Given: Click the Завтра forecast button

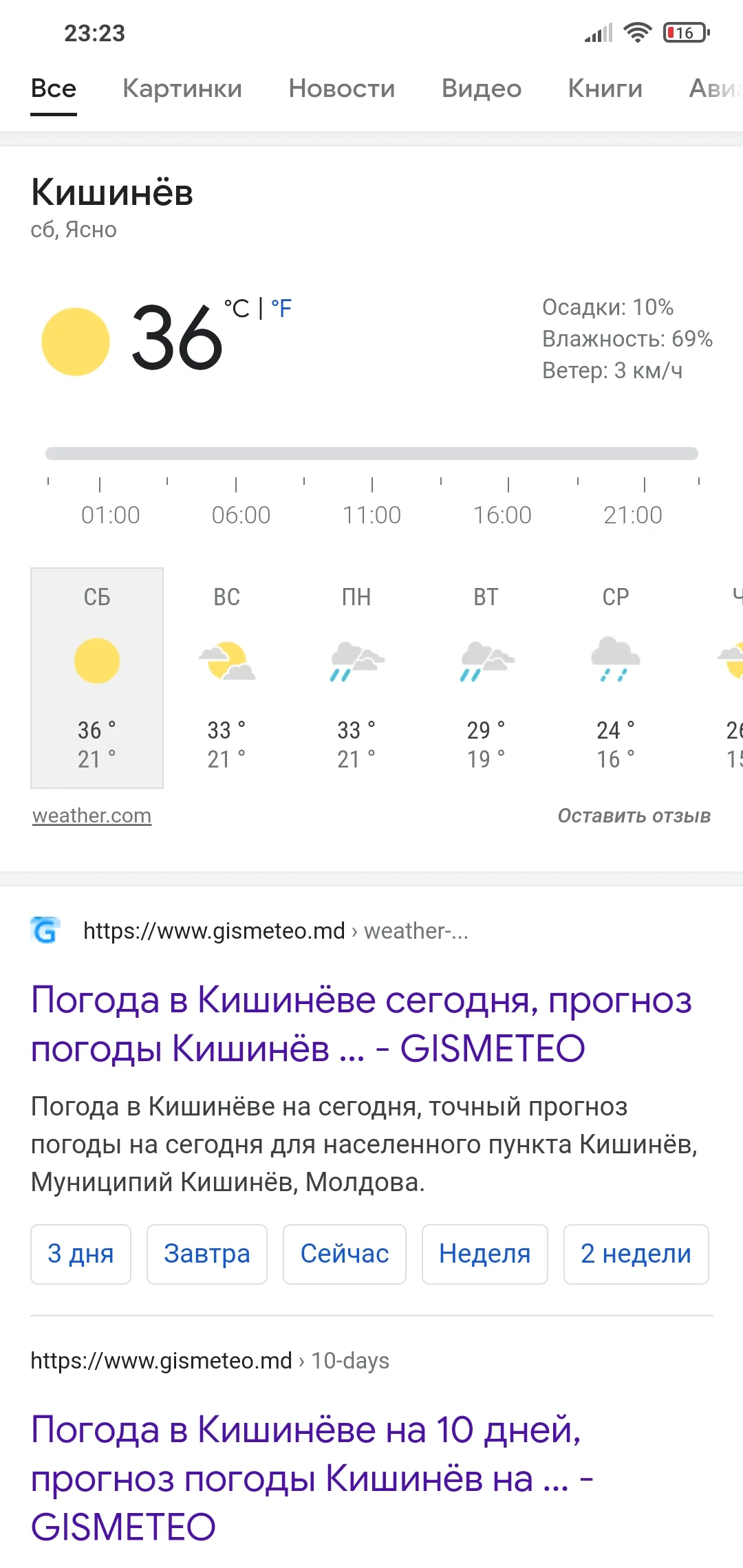Looking at the screenshot, I should pos(206,1254).
